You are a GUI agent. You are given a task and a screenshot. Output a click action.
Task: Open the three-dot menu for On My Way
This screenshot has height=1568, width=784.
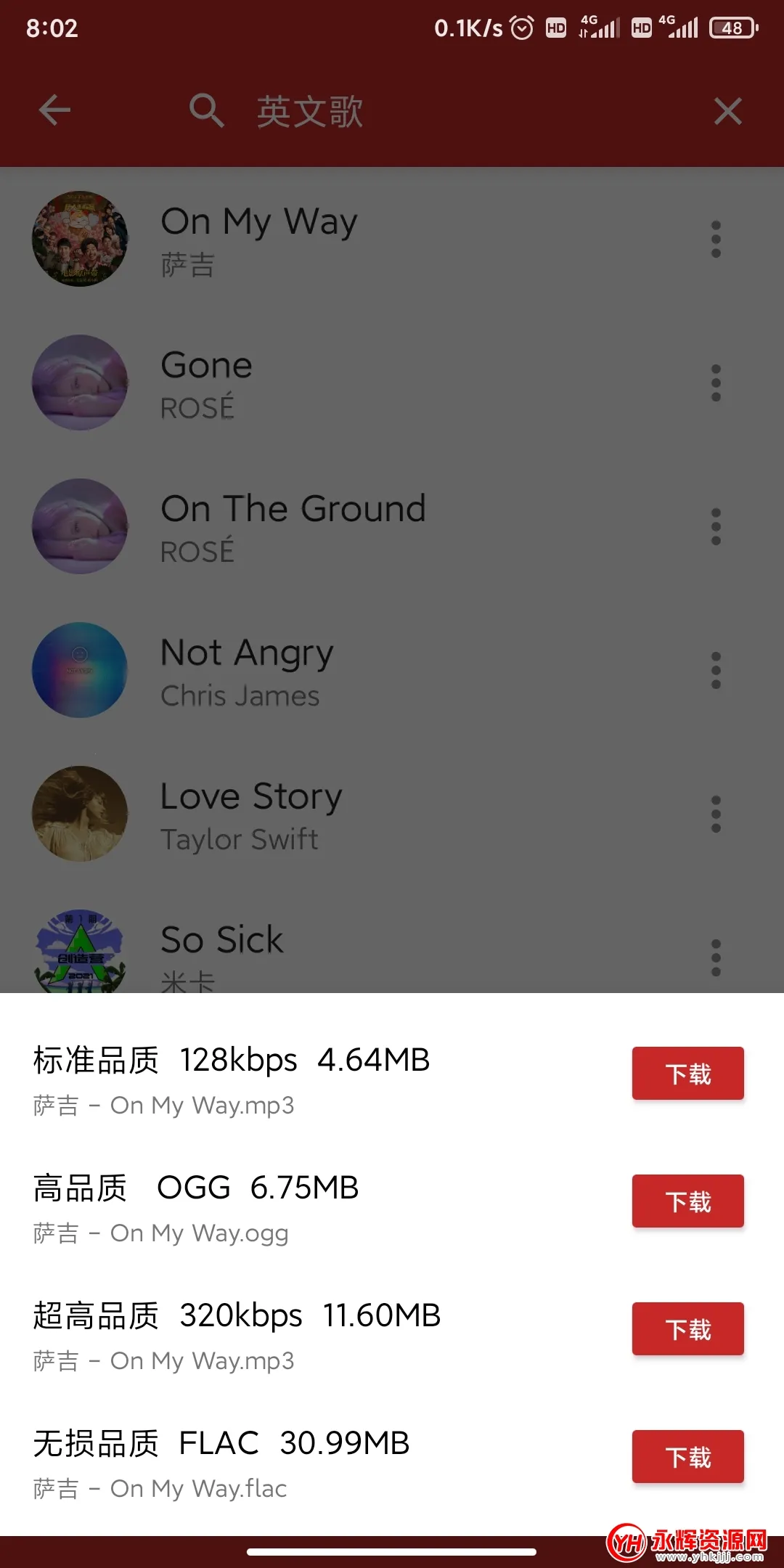tap(716, 240)
